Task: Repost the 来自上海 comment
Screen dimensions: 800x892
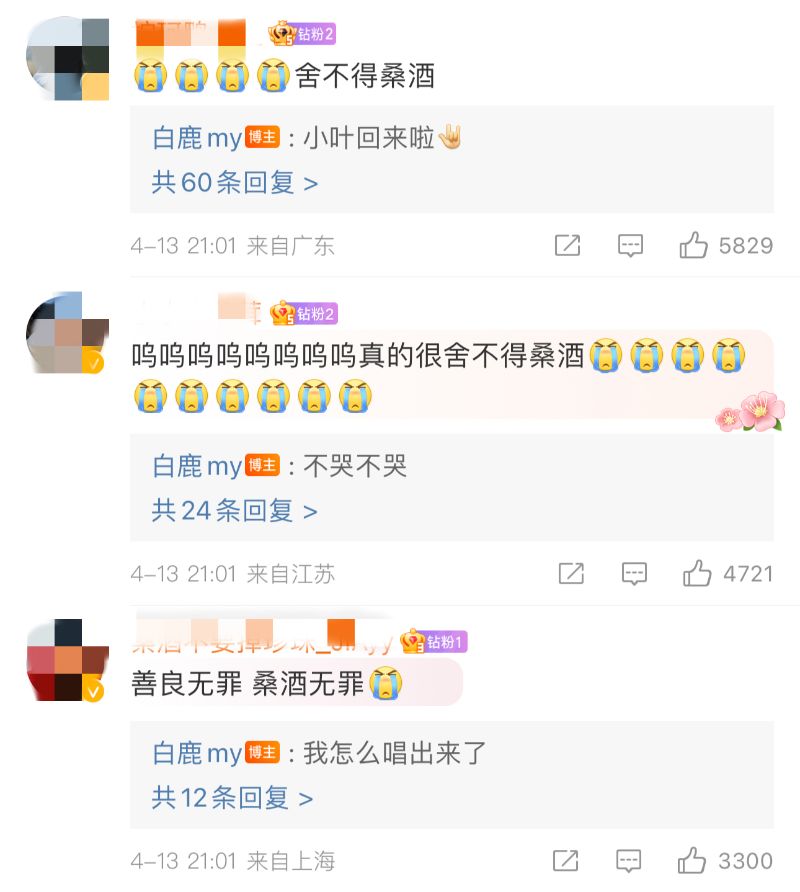Action: coord(565,860)
